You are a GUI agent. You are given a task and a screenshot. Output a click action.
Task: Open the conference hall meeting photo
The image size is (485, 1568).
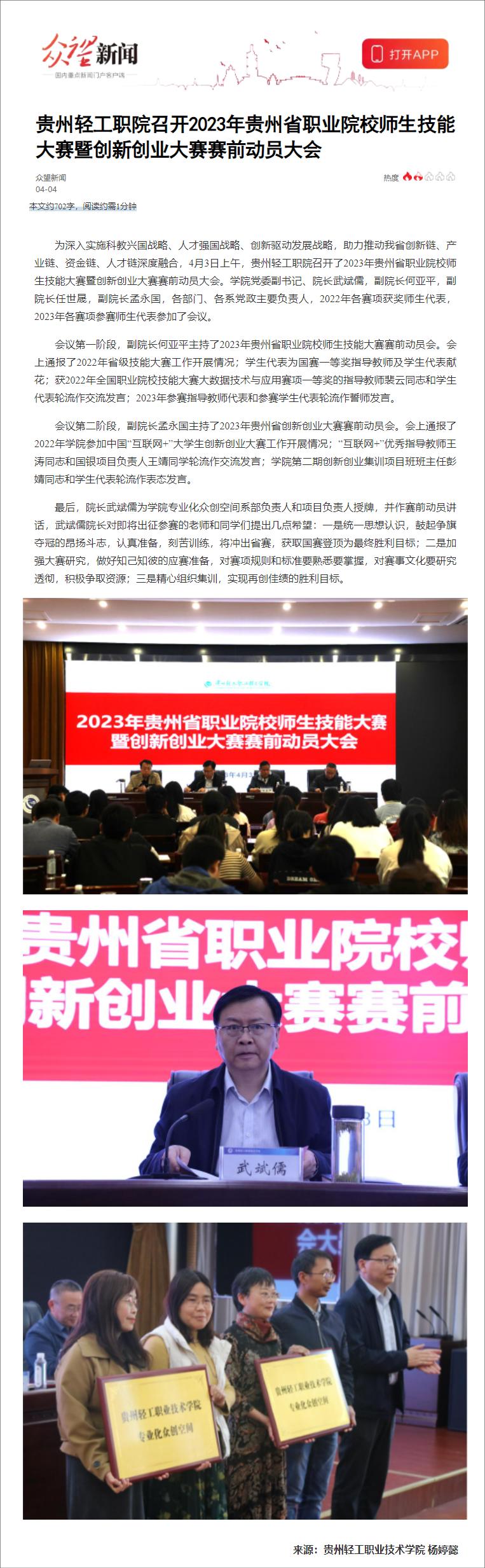click(x=245, y=746)
